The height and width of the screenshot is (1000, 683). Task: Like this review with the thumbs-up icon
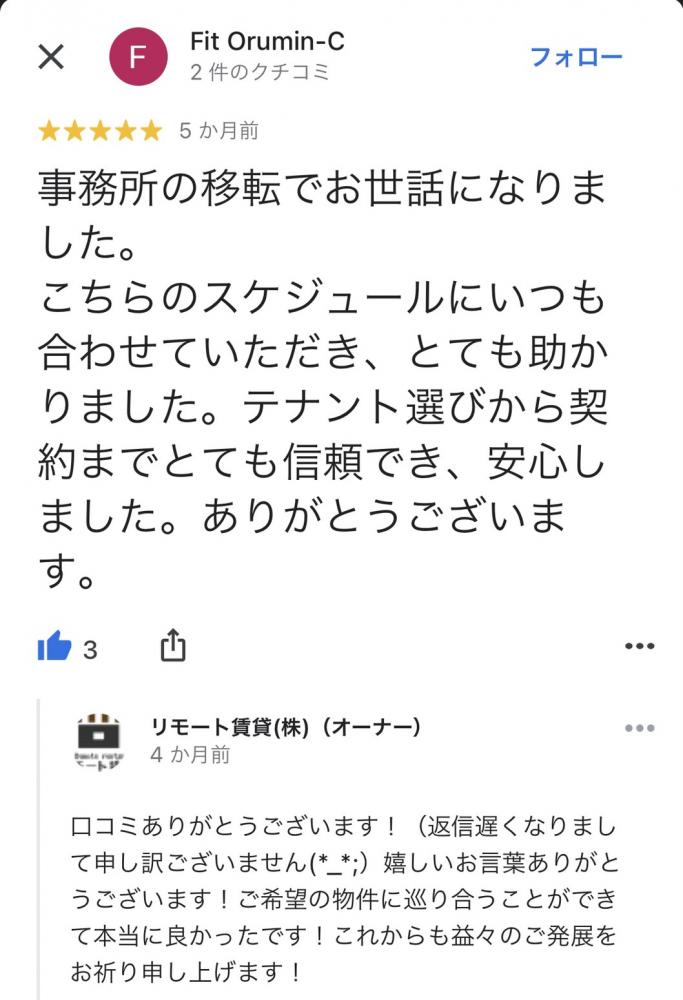55,647
